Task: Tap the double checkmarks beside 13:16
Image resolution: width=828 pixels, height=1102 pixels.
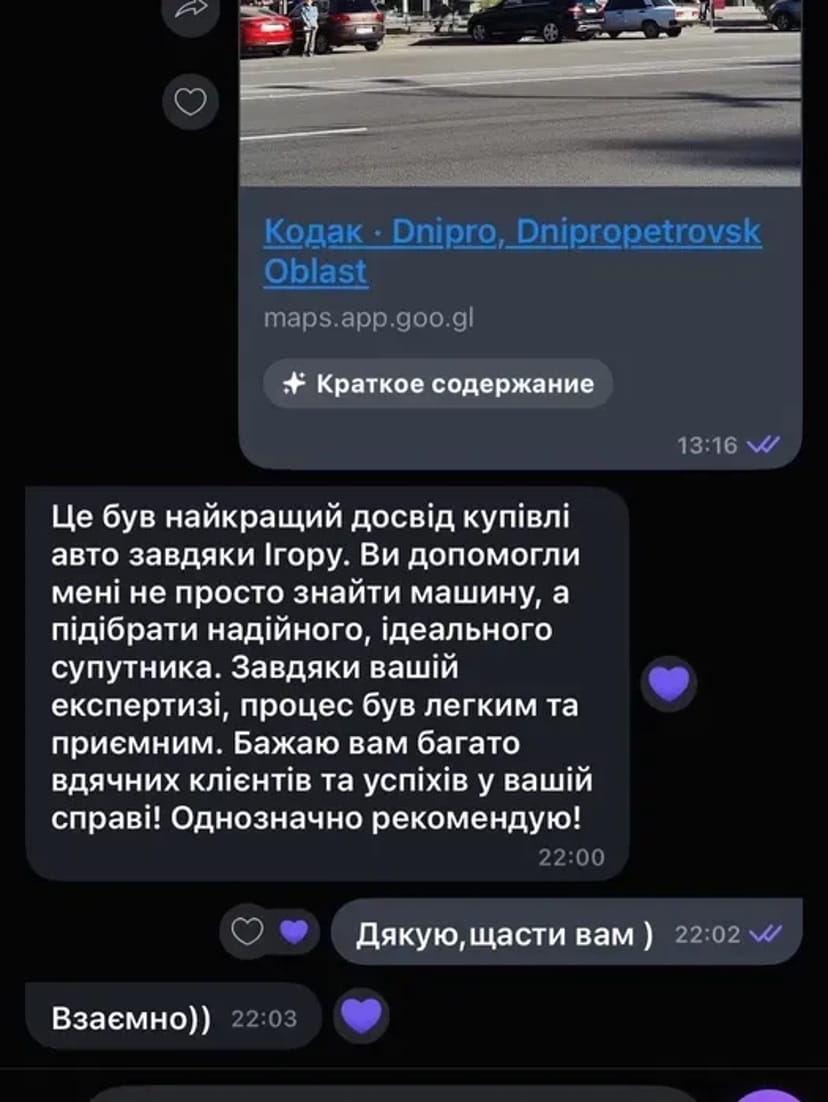Action: click(765, 447)
